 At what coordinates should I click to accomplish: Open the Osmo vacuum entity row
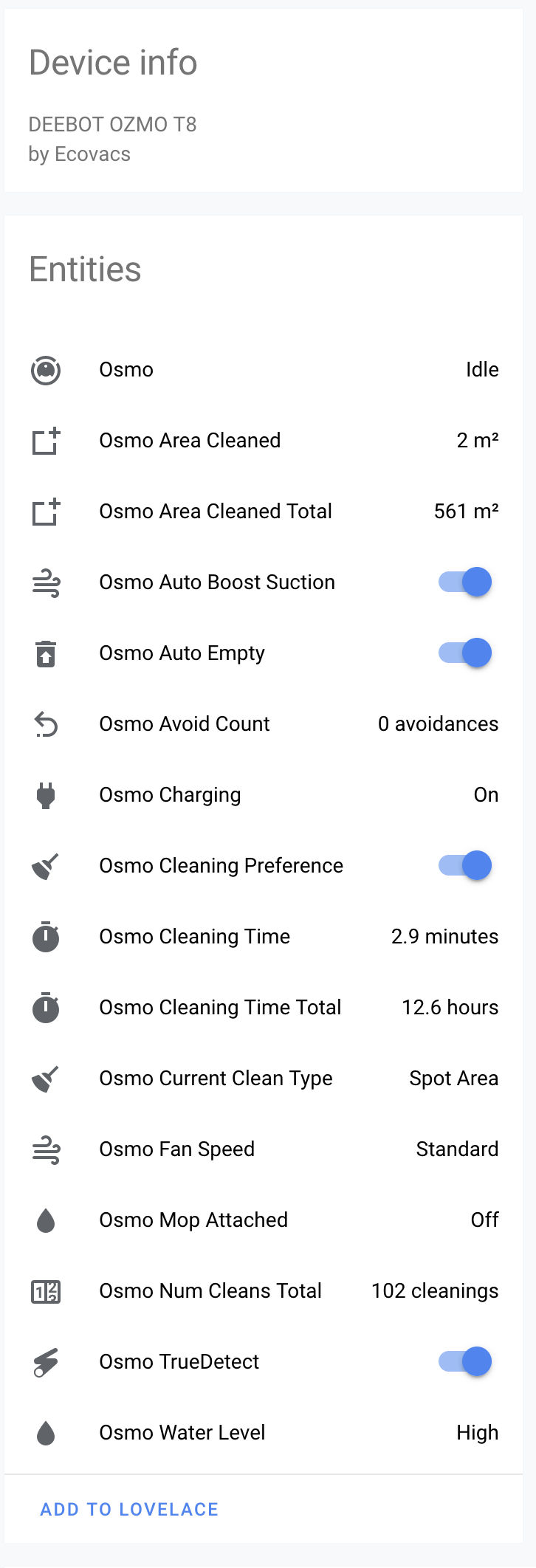pos(126,370)
